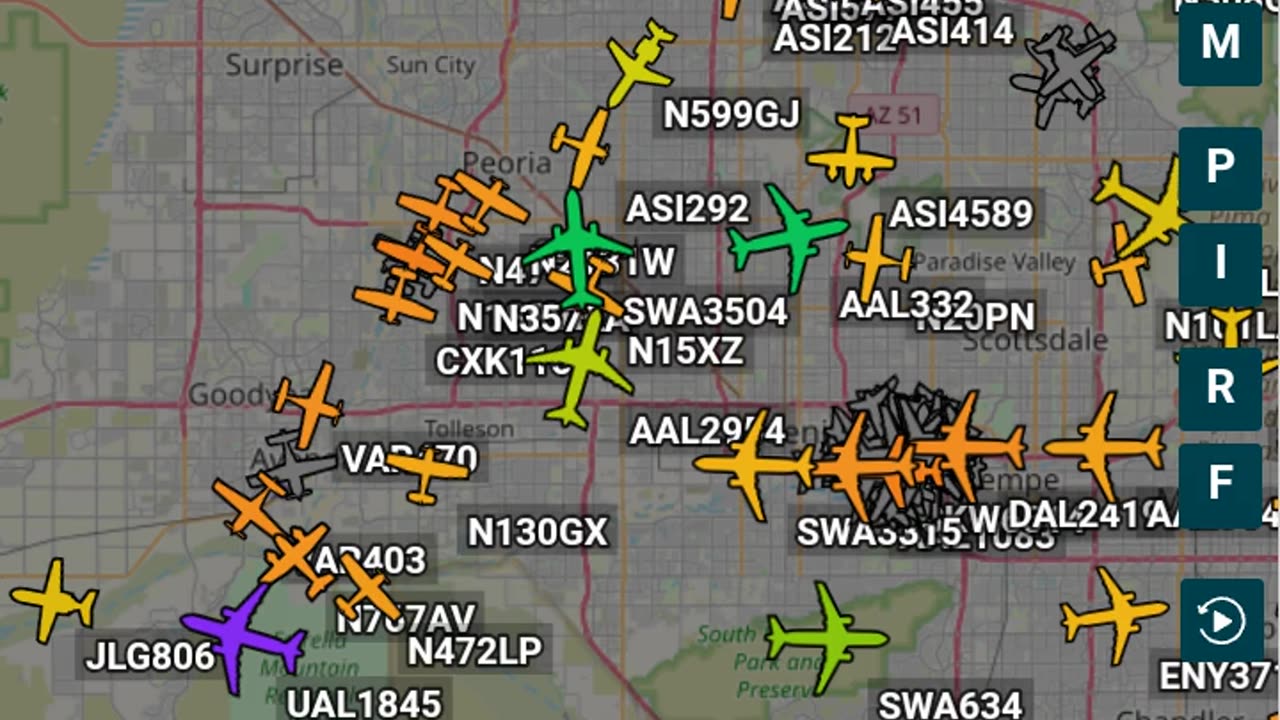Select the ASI4589 aircraft icon
This screenshot has width=1280, height=720.
(851, 152)
